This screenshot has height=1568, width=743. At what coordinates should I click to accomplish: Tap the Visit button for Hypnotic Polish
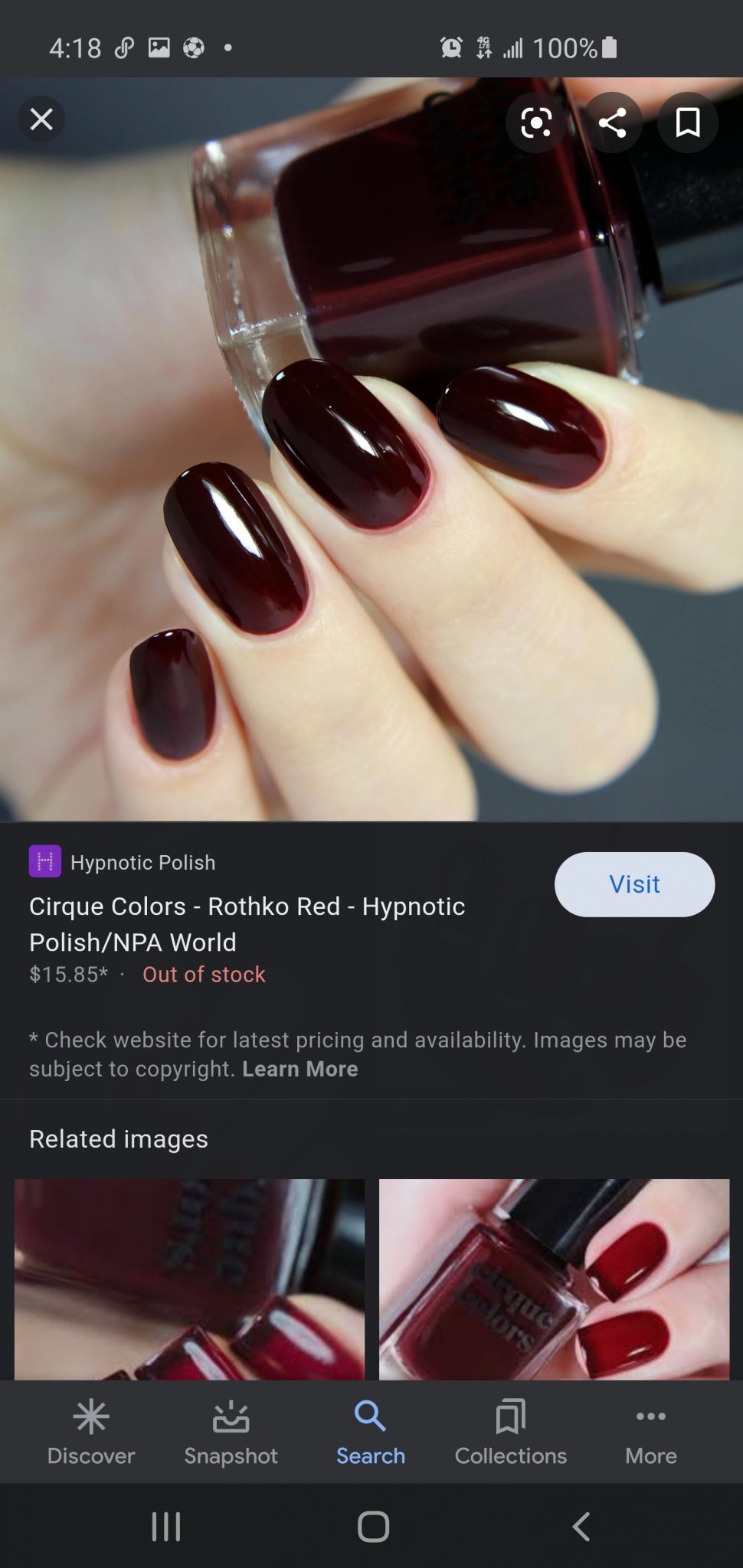pos(634,884)
